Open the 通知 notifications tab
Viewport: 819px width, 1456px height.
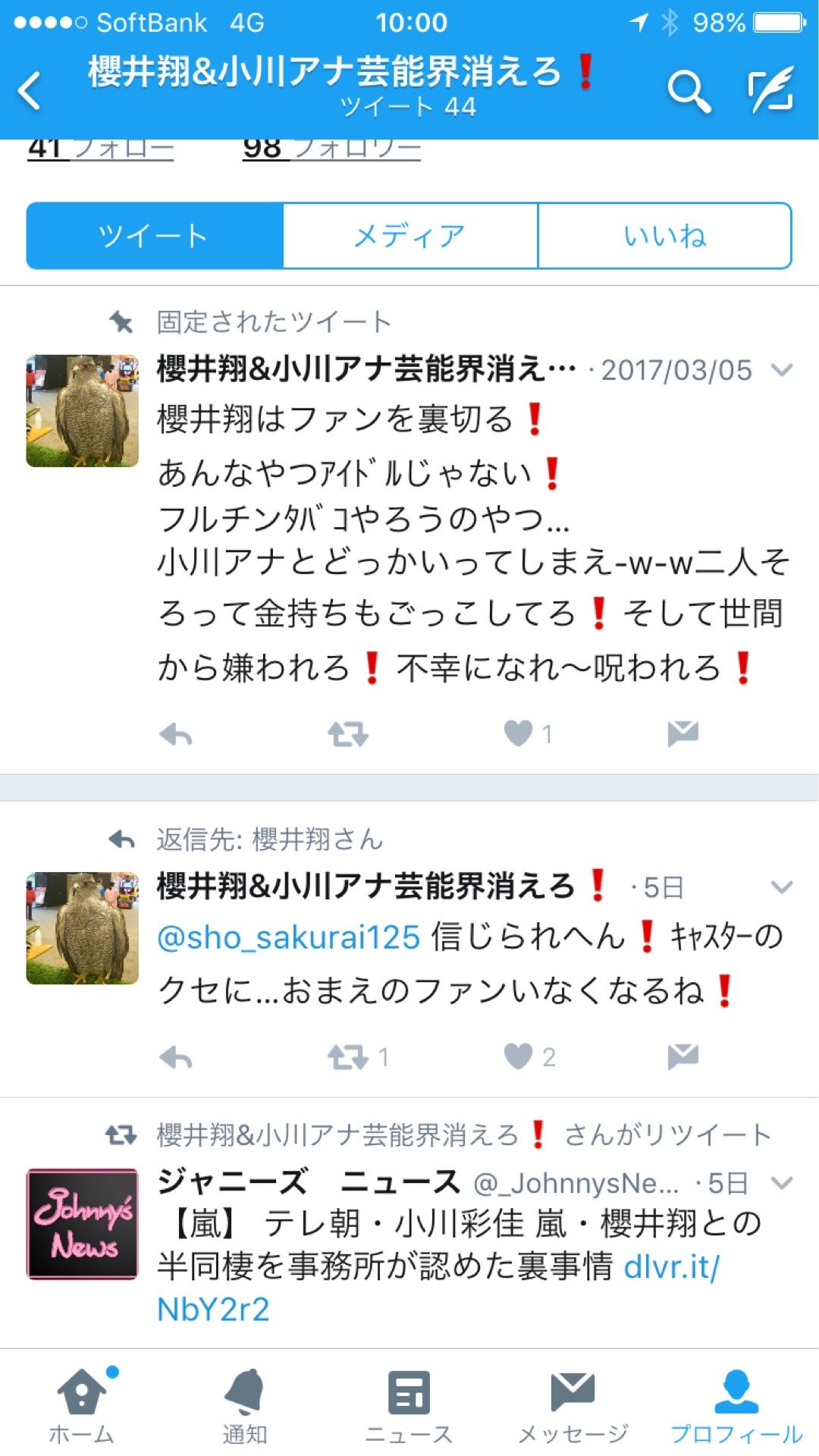coord(245,1407)
